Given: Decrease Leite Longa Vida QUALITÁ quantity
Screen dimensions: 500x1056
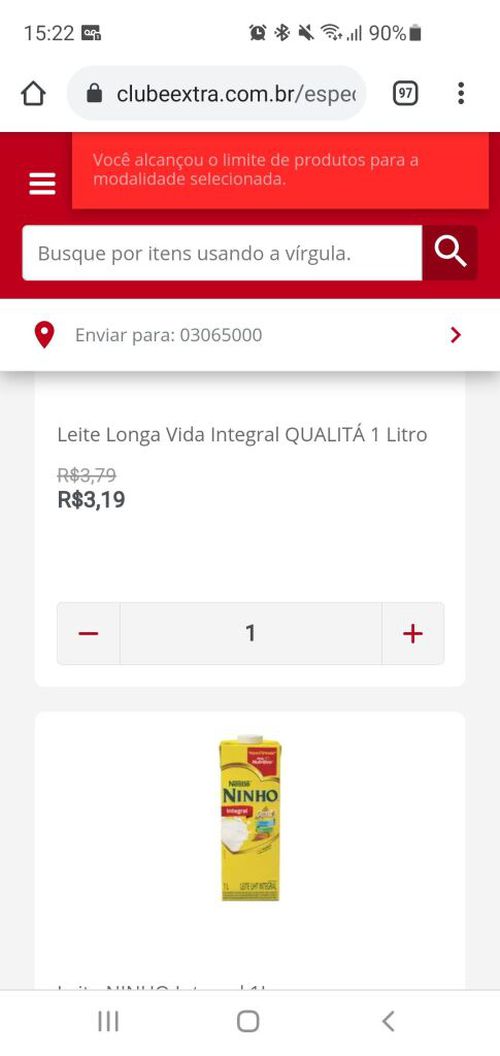Looking at the screenshot, I should pos(88,634).
